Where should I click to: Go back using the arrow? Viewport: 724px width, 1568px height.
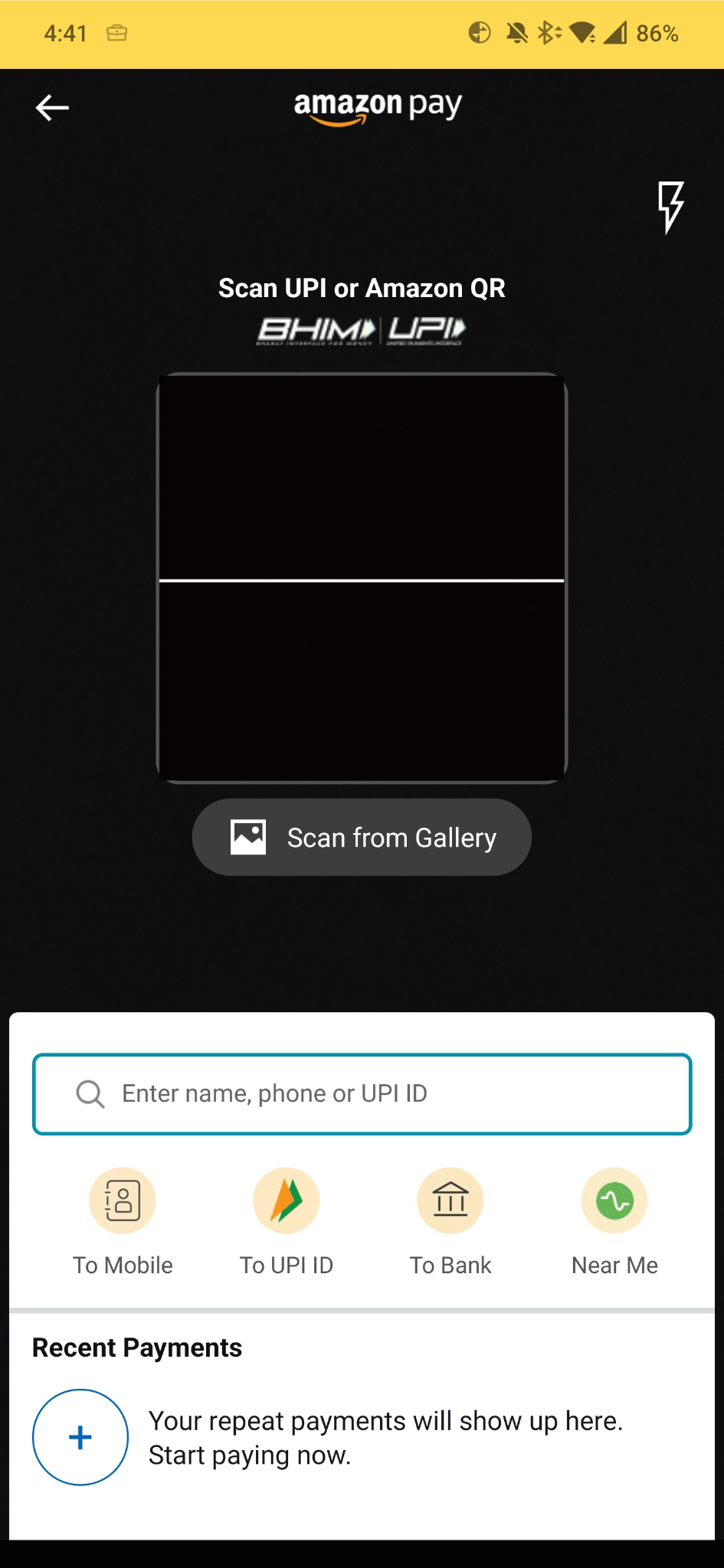(52, 107)
